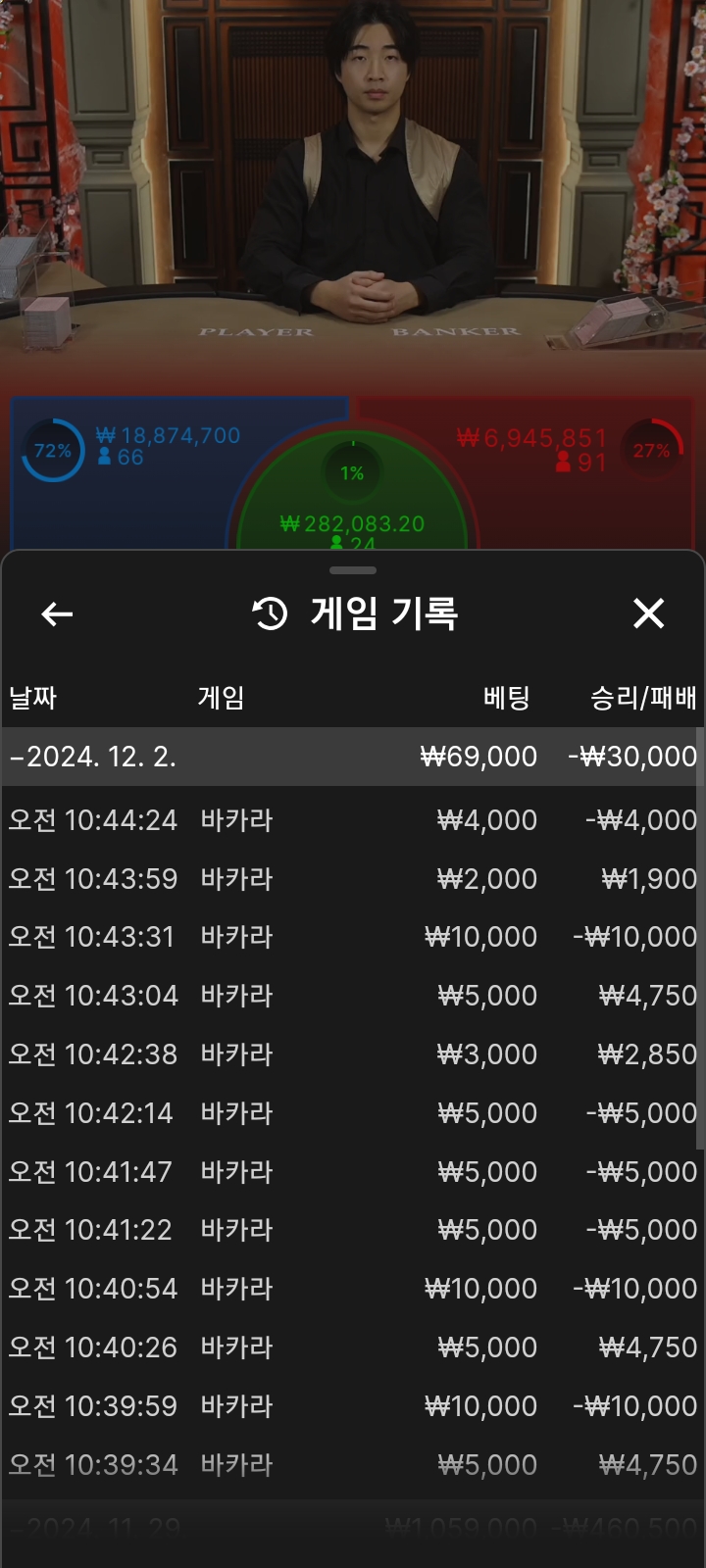The width and height of the screenshot is (706, 1568).
Task: Open the 오전 10:42:14 바카라 record
Action: coord(351,1113)
